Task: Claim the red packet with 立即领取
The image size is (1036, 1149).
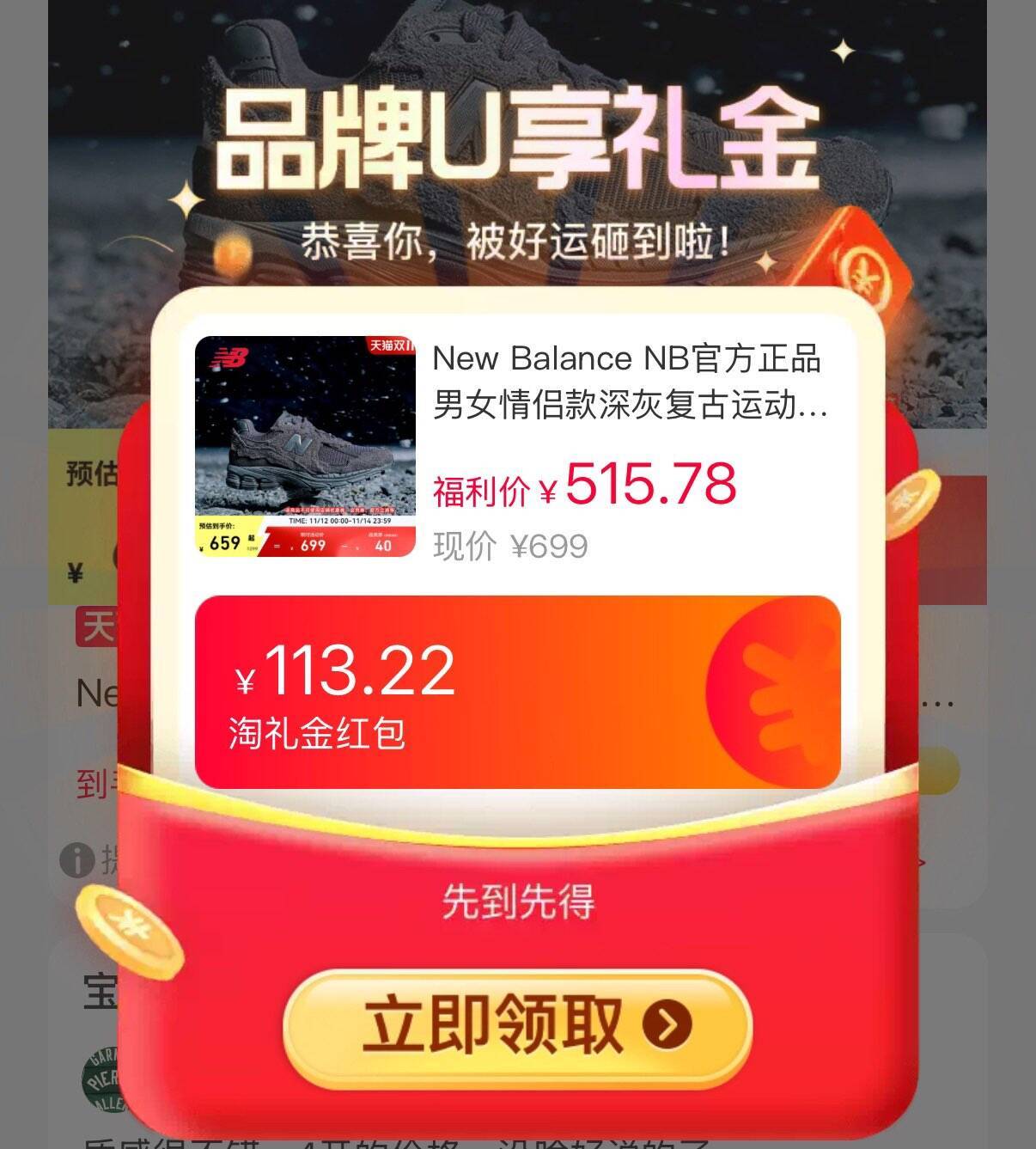Action: (x=517, y=1026)
